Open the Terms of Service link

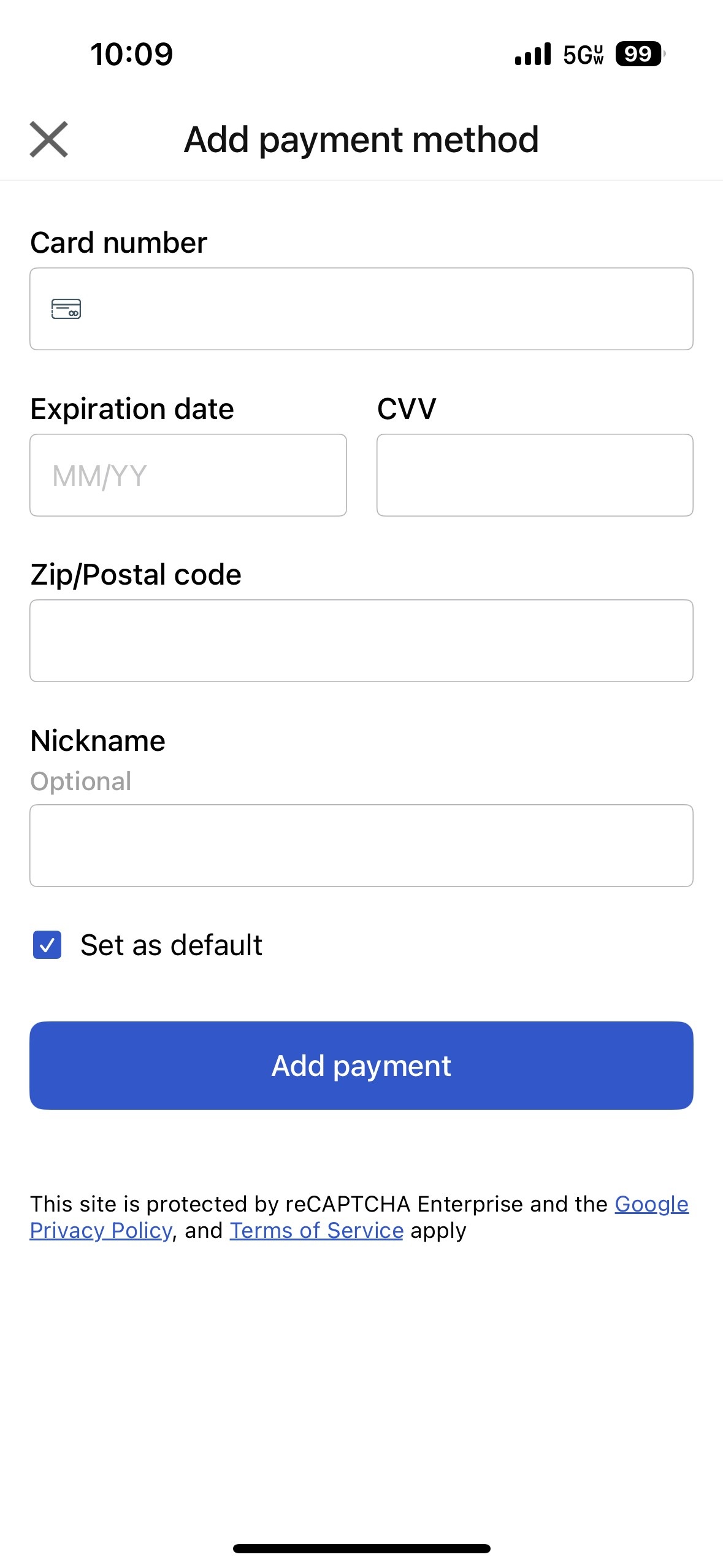pos(316,1231)
